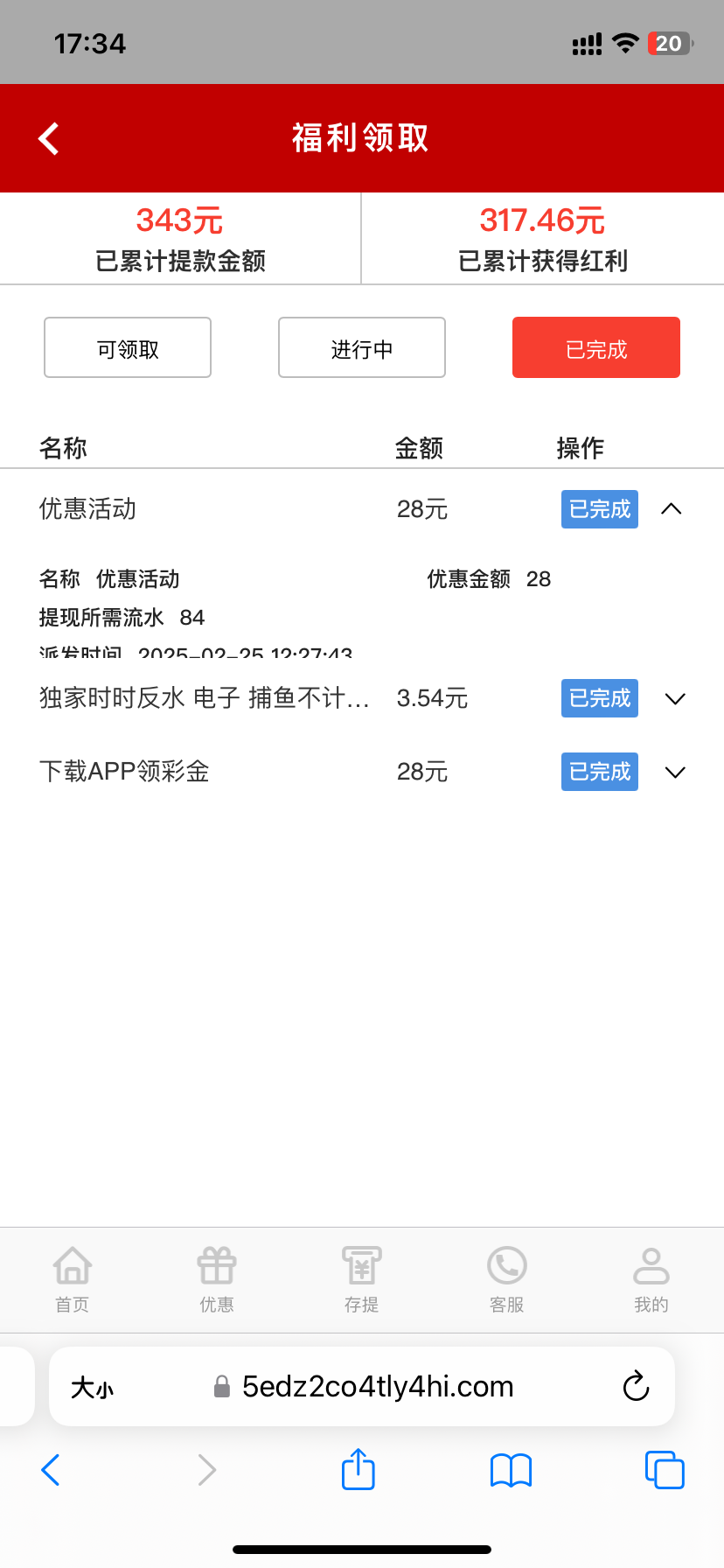Image resolution: width=724 pixels, height=1568 pixels.
Task: Switch to the 可领取 tab
Action: click(128, 348)
